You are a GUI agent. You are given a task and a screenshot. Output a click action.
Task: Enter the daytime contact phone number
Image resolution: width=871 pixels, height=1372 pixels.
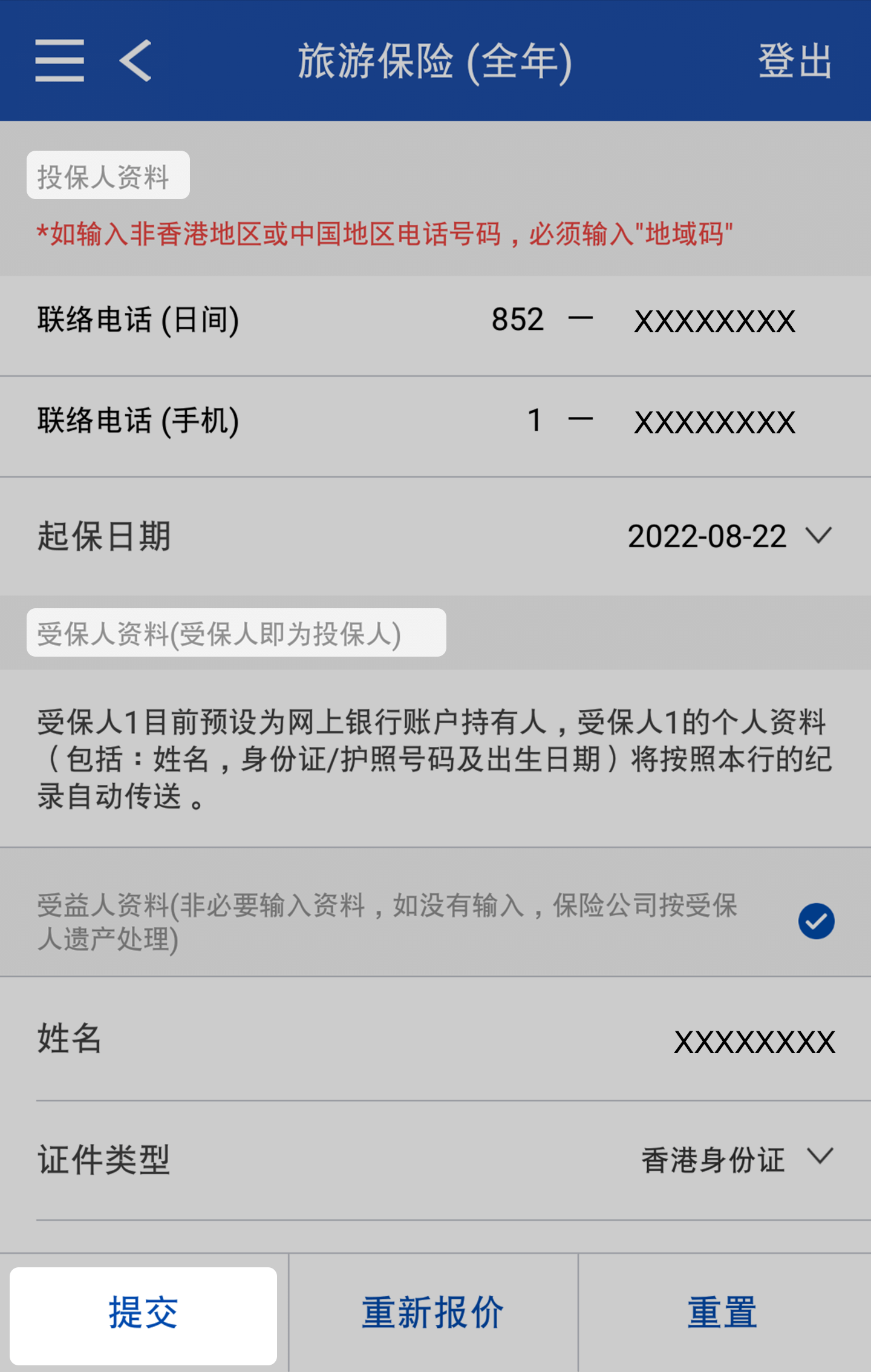(x=714, y=321)
